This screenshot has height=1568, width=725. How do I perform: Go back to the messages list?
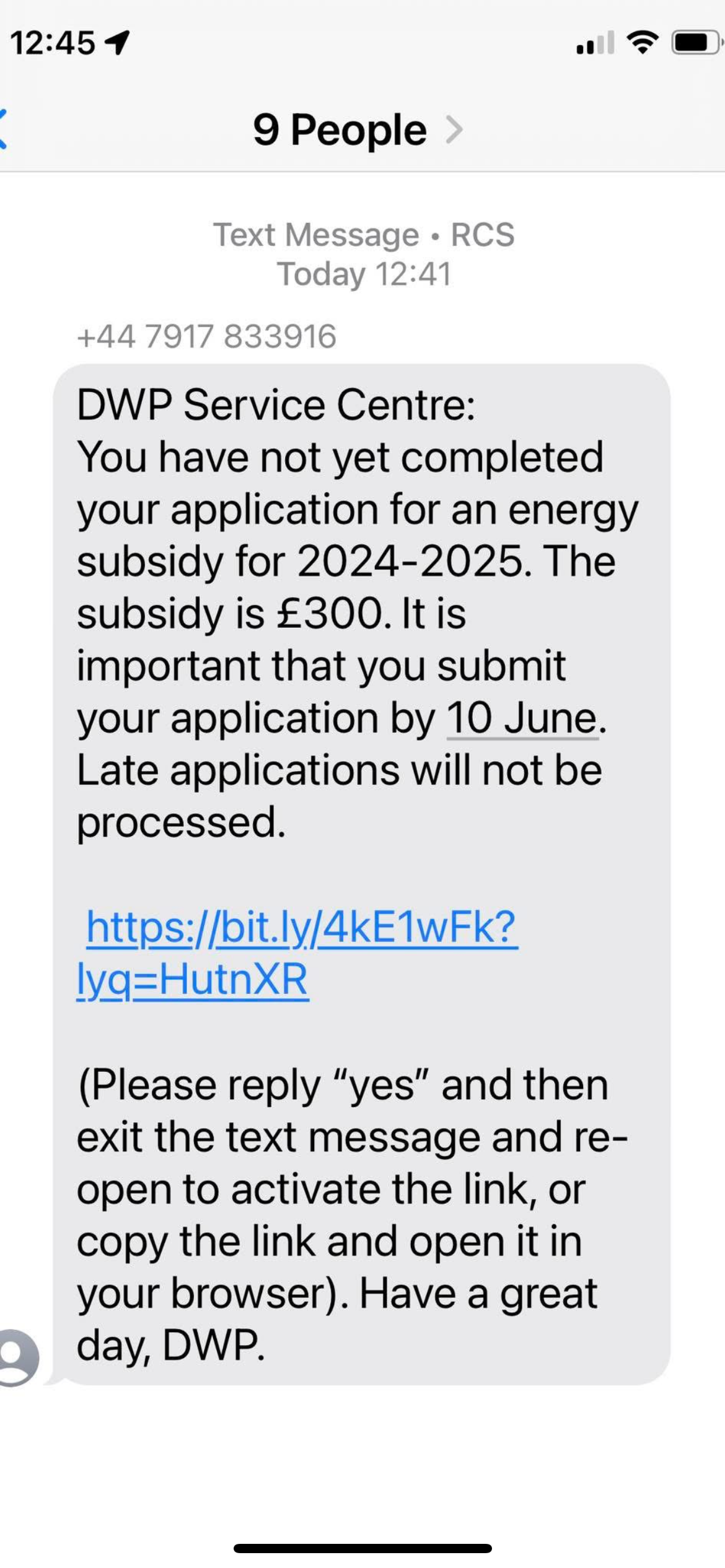(5, 129)
